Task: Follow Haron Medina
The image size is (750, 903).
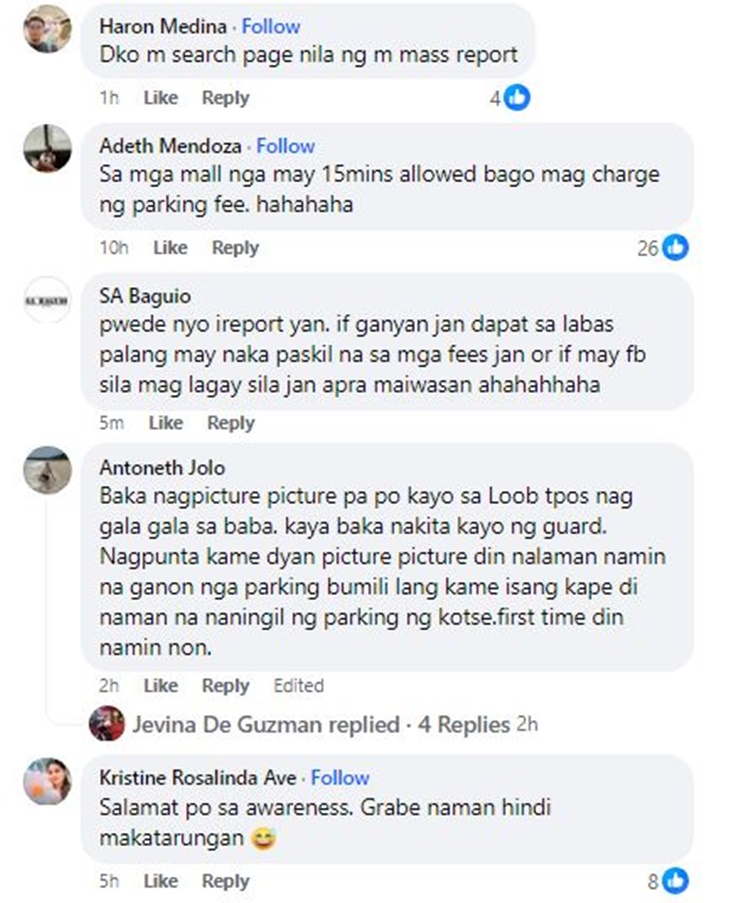Action: click(x=271, y=26)
